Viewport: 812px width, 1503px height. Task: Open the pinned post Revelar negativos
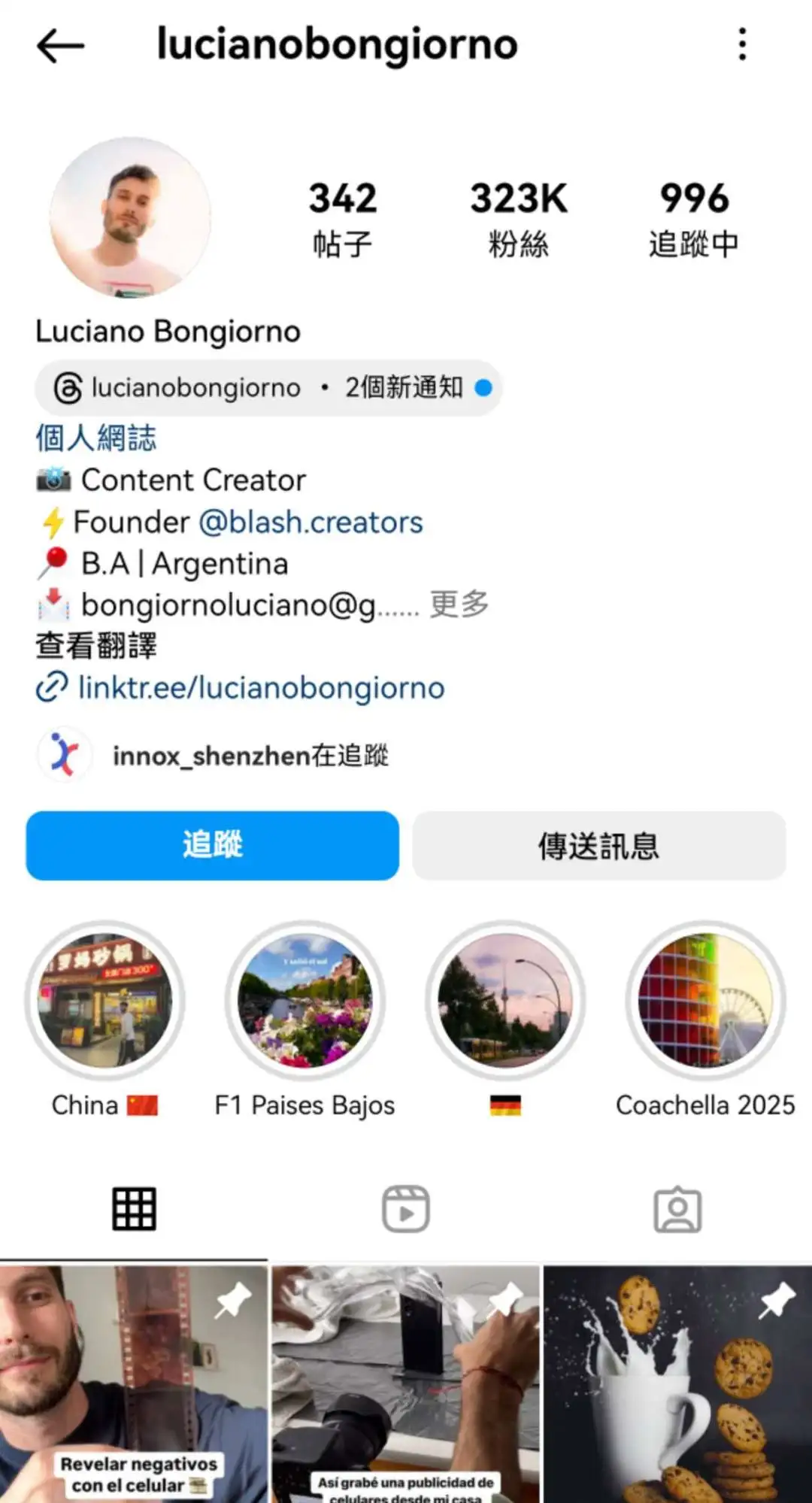coord(134,1383)
